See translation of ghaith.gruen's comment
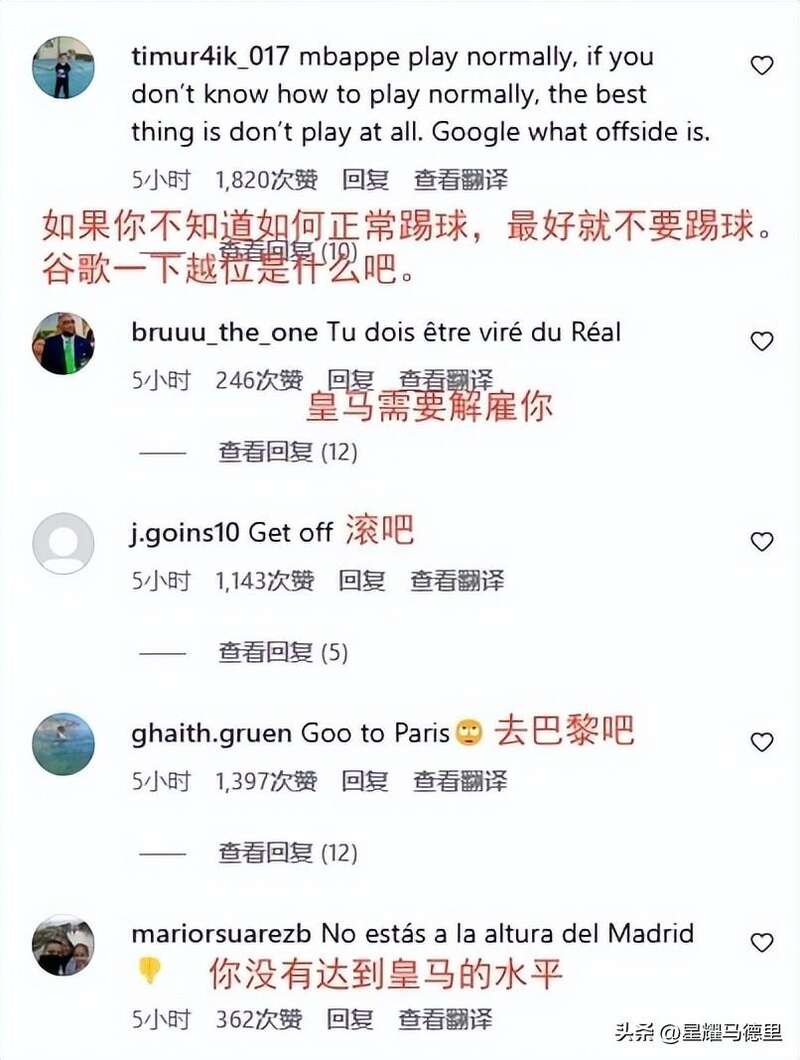Screen dimensions: 800x1060 (x=461, y=781)
